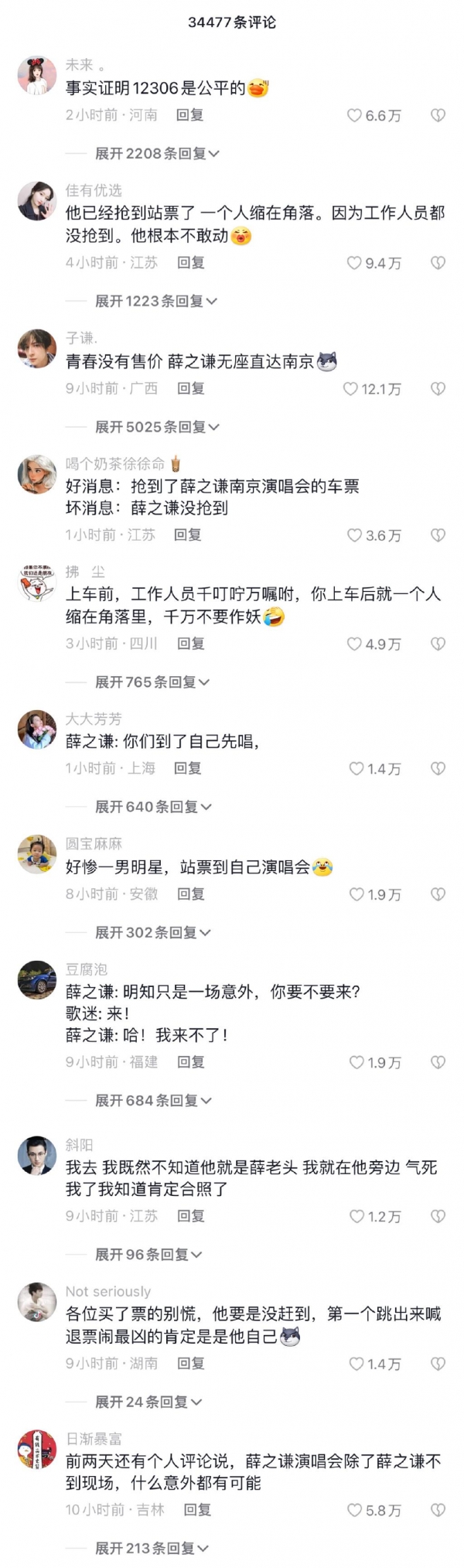
Task: Expand the 96 replies under 斜阳's comment
Action: point(148,1255)
